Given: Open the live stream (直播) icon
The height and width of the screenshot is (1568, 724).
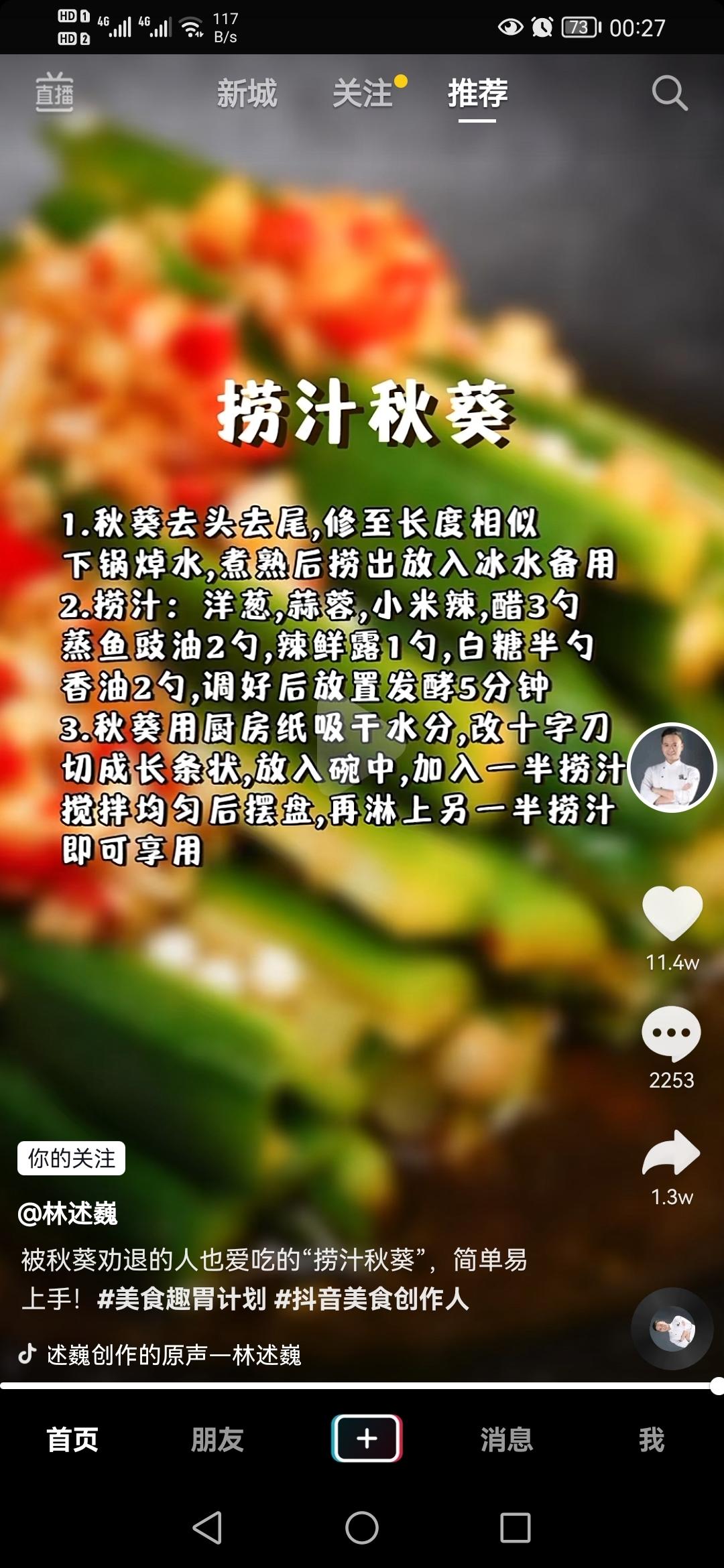Looking at the screenshot, I should coord(54,92).
